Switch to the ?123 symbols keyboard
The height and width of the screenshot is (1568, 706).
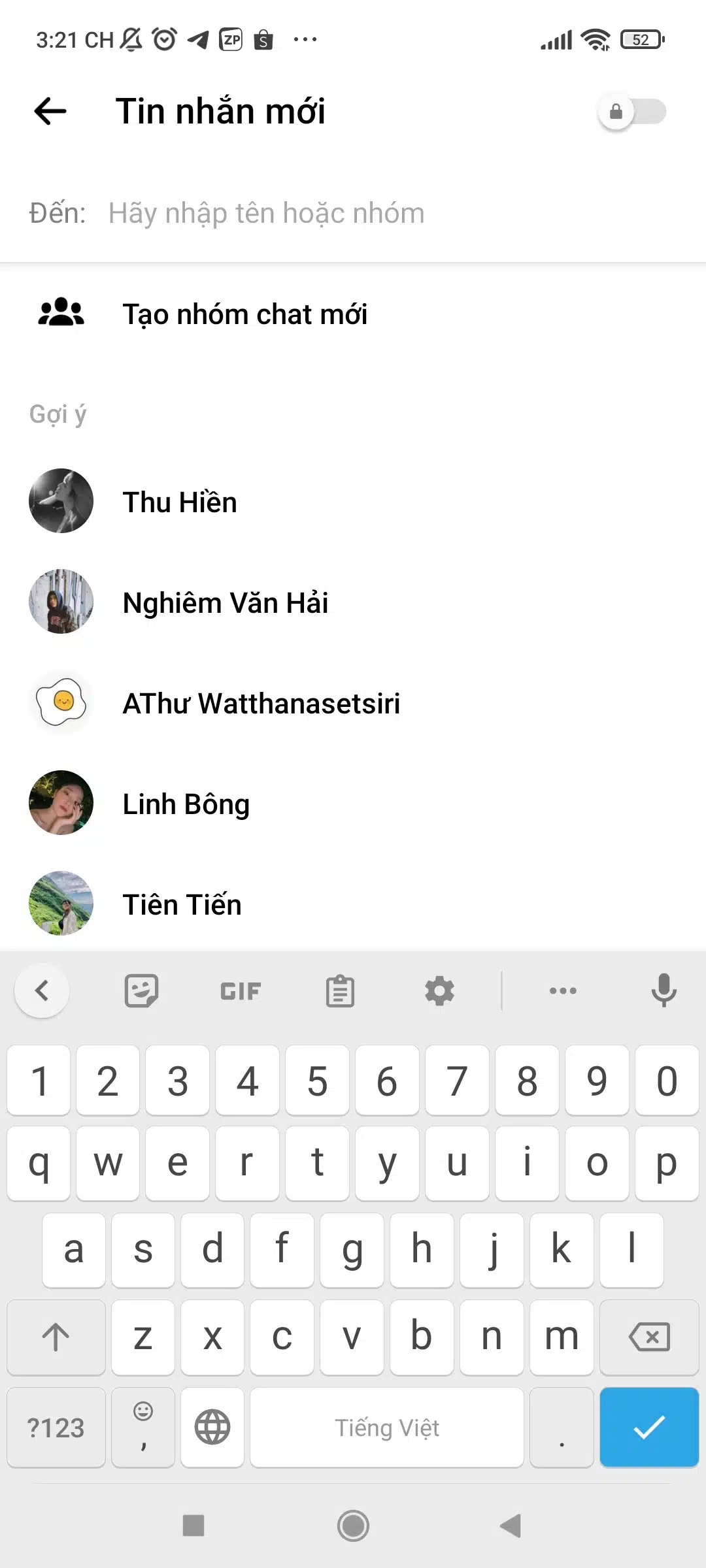(56, 1427)
